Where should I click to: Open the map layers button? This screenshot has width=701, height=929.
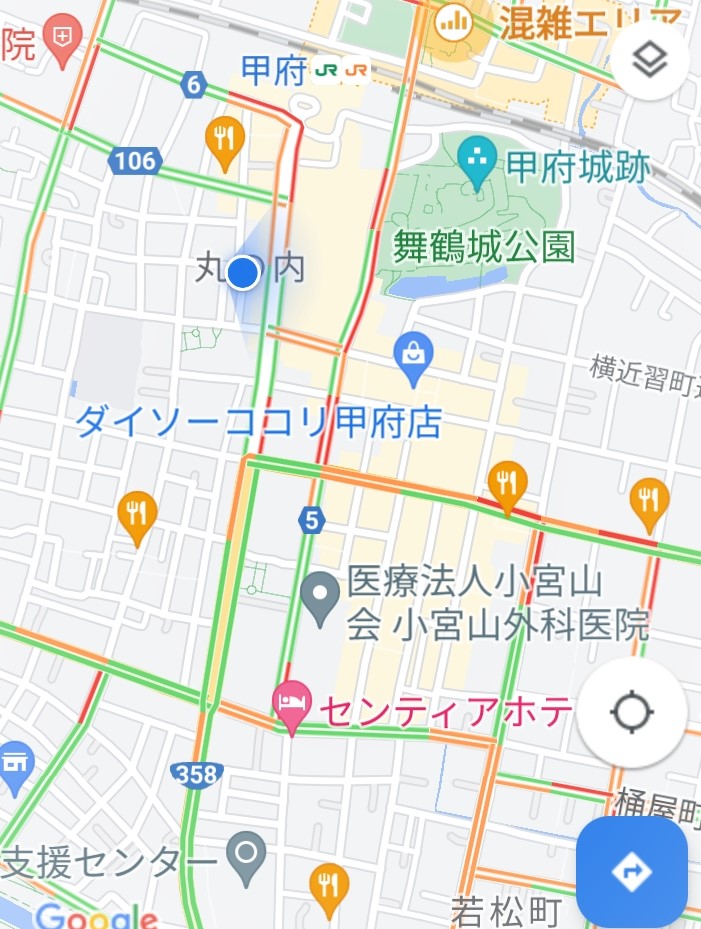[x=651, y=60]
